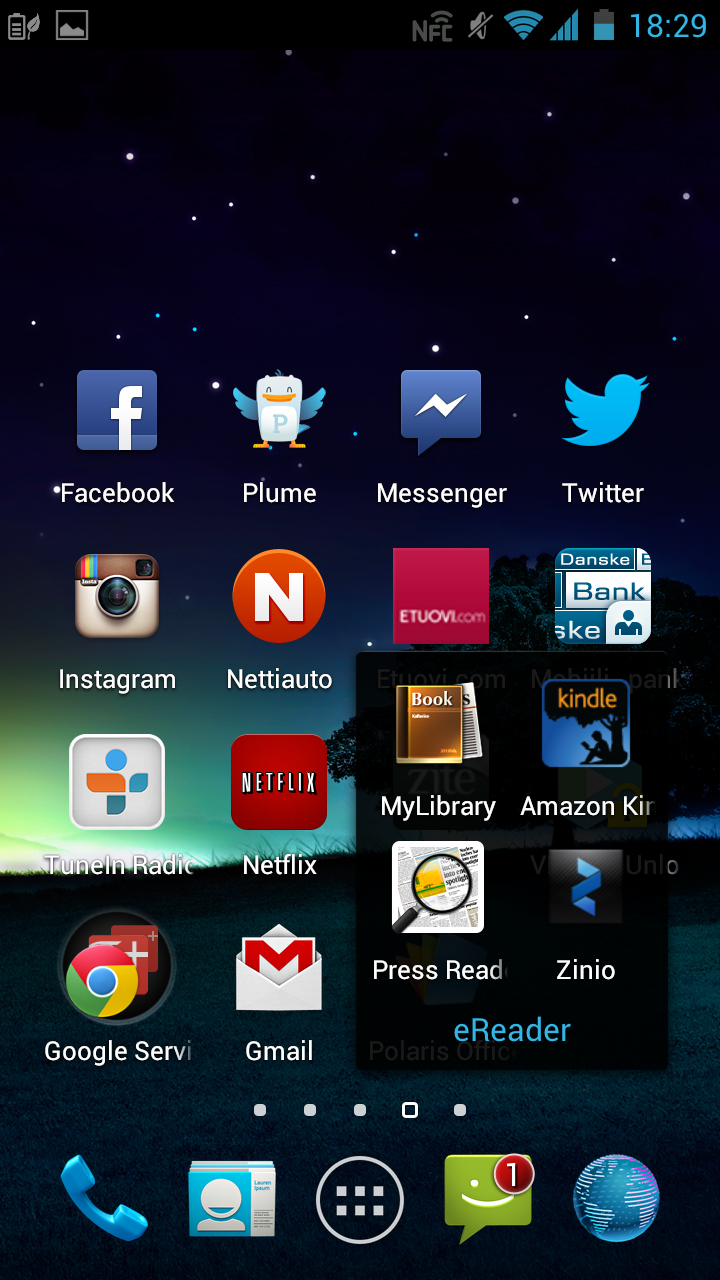Open the Danske Bank Mobiilipankki app
Screen dimensions: 720x1280
point(603,596)
